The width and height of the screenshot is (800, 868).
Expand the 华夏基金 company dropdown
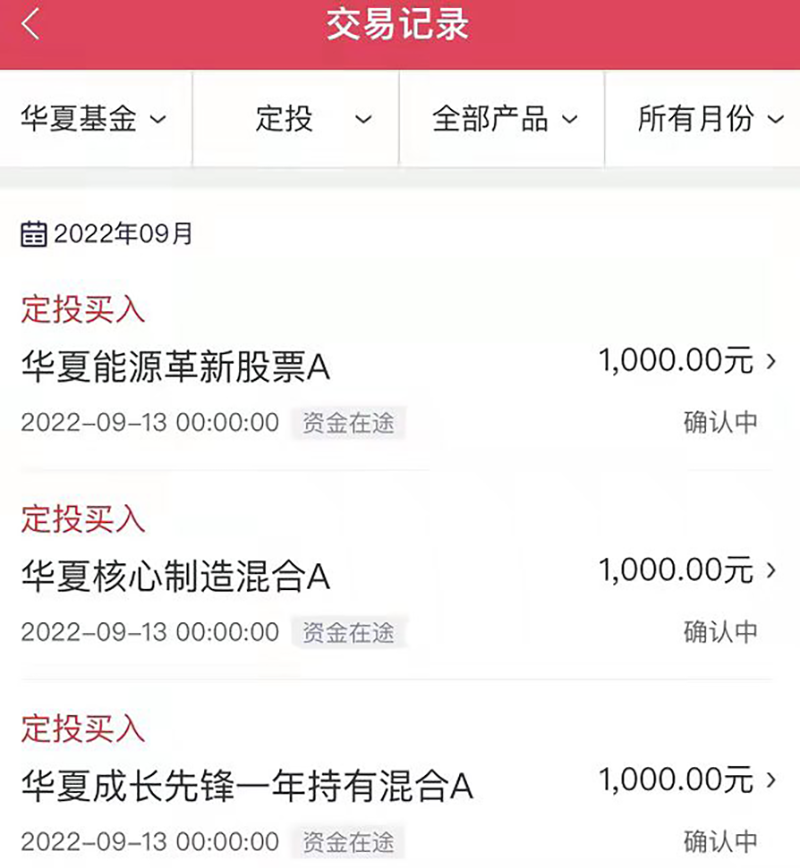pyautogui.click(x=94, y=120)
